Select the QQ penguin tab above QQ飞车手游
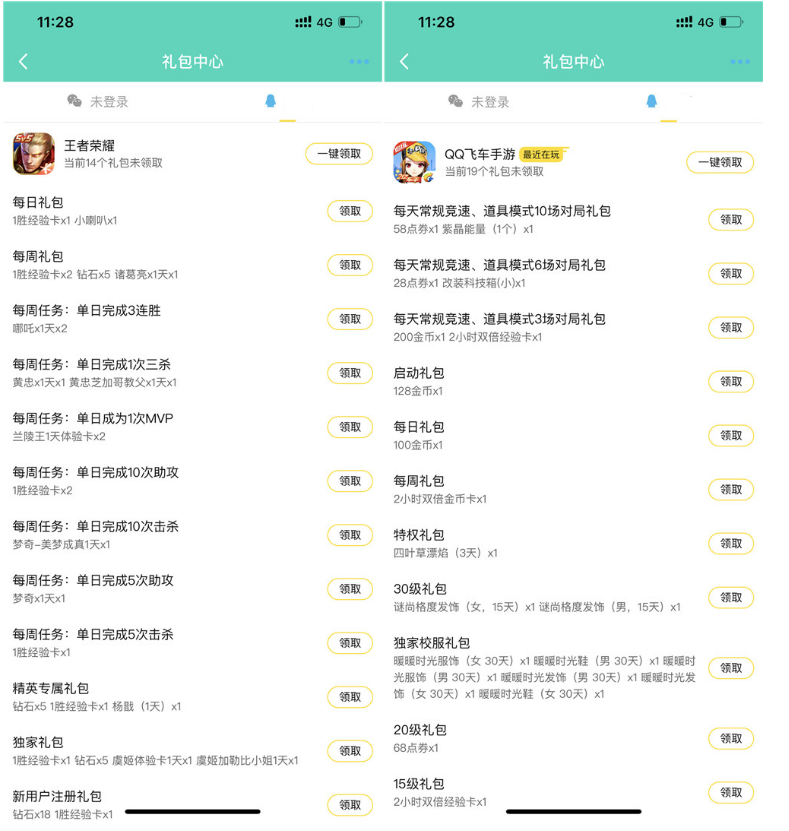 coord(652,101)
